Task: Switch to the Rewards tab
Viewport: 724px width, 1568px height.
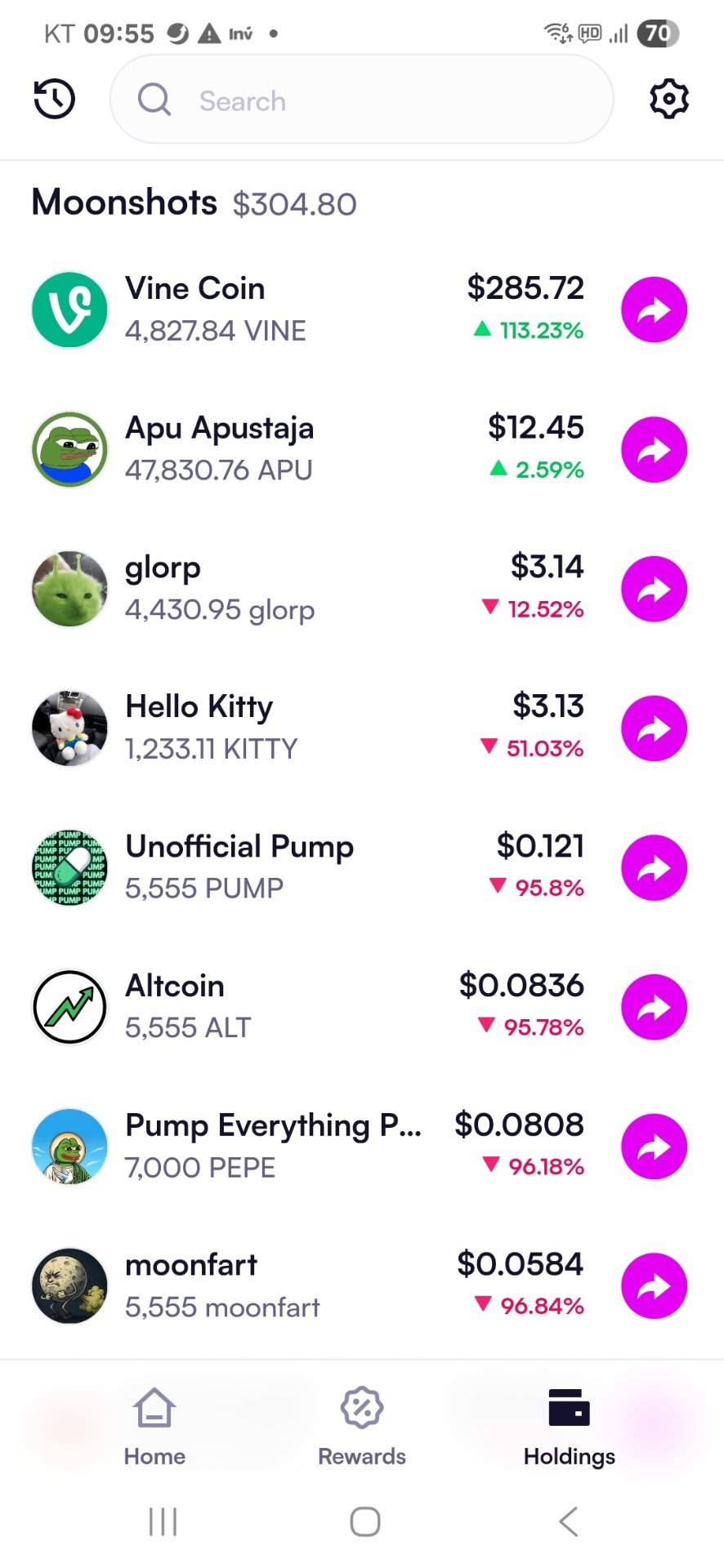Action: 362,1427
